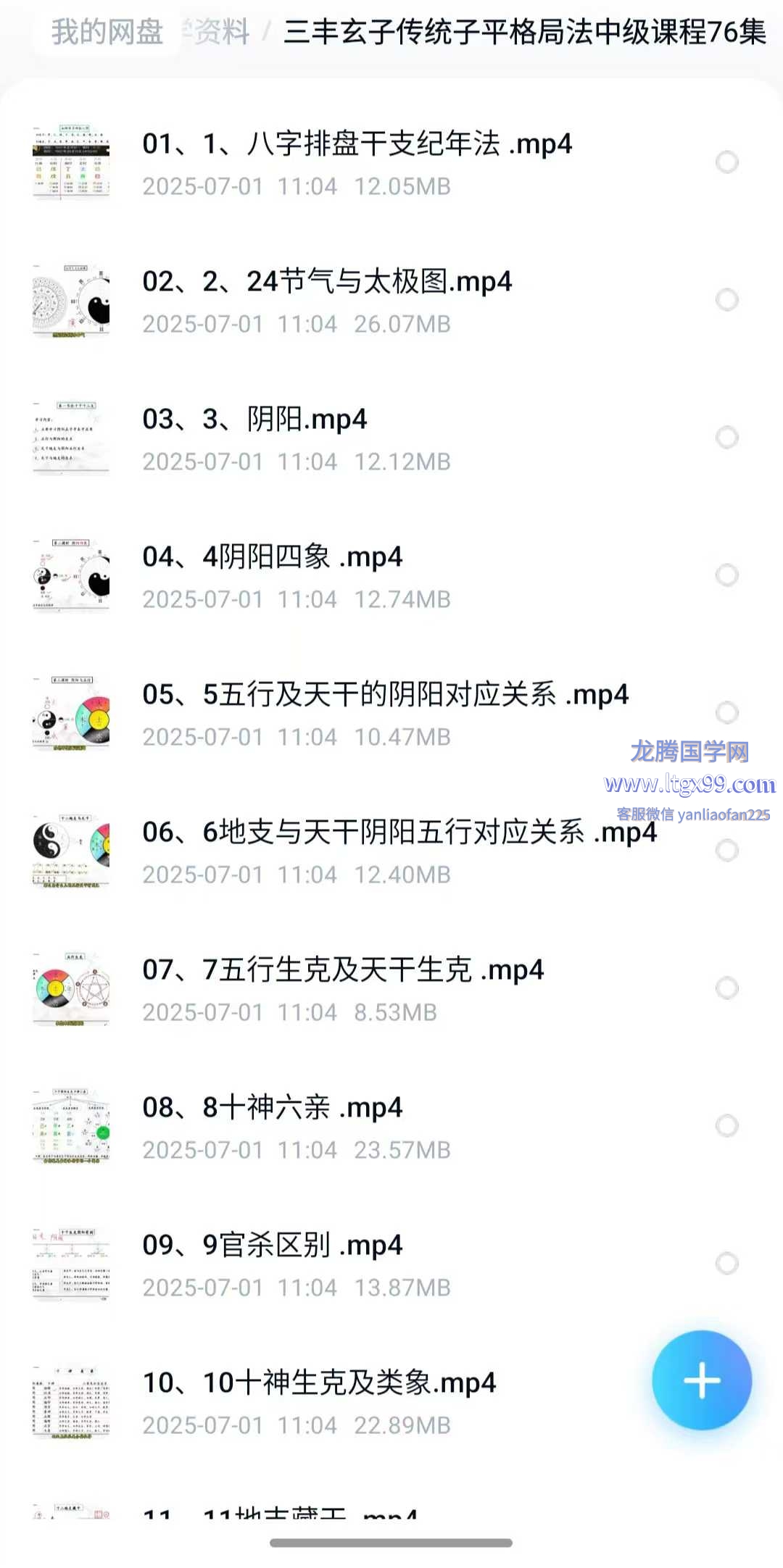This screenshot has height=1568, width=783.
Task: Open 09、9官杀区别.mp4 video
Action: tap(272, 1246)
